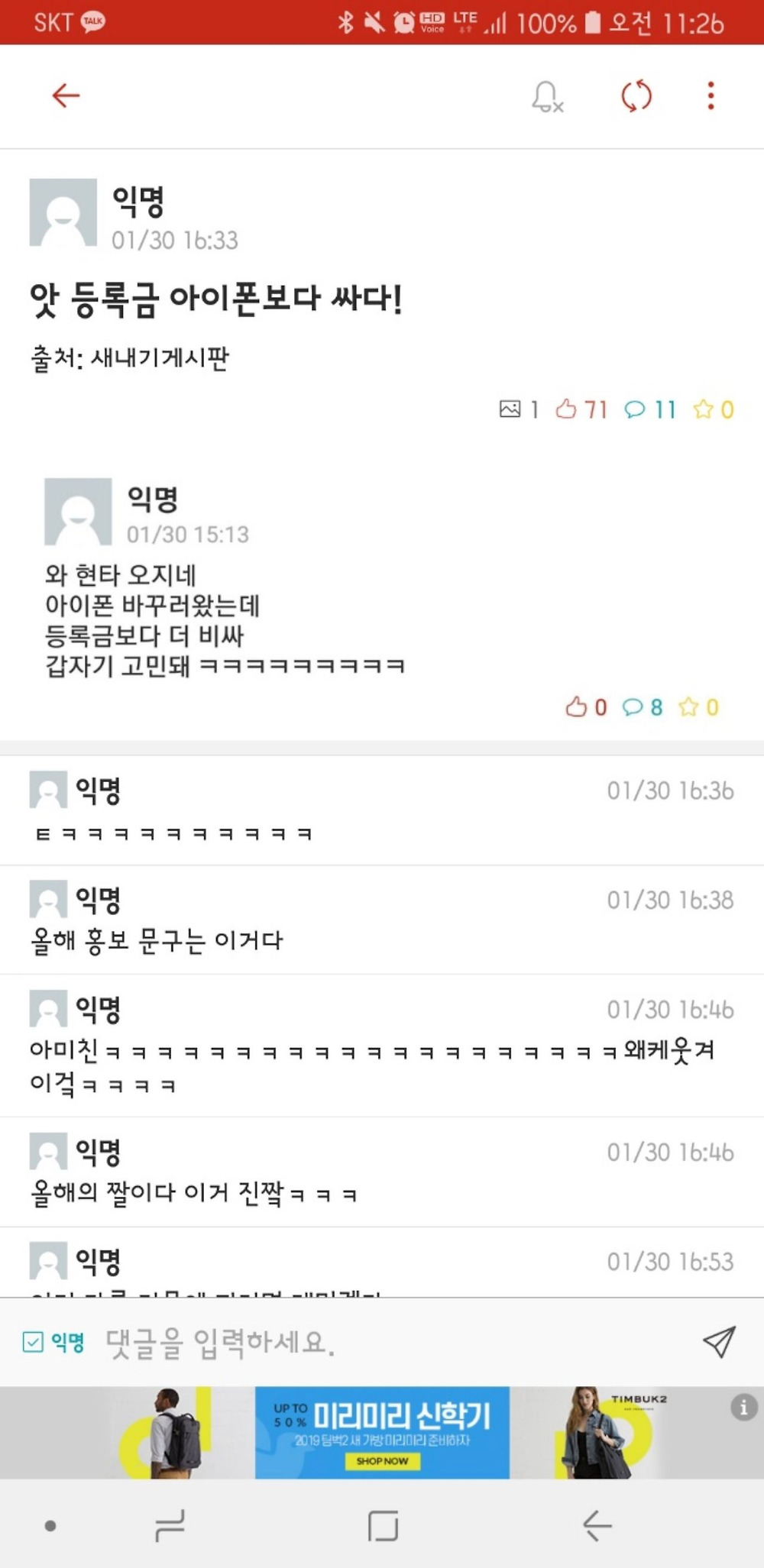764x1568 pixels.
Task: Tap the system back button
Action: [x=597, y=1525]
